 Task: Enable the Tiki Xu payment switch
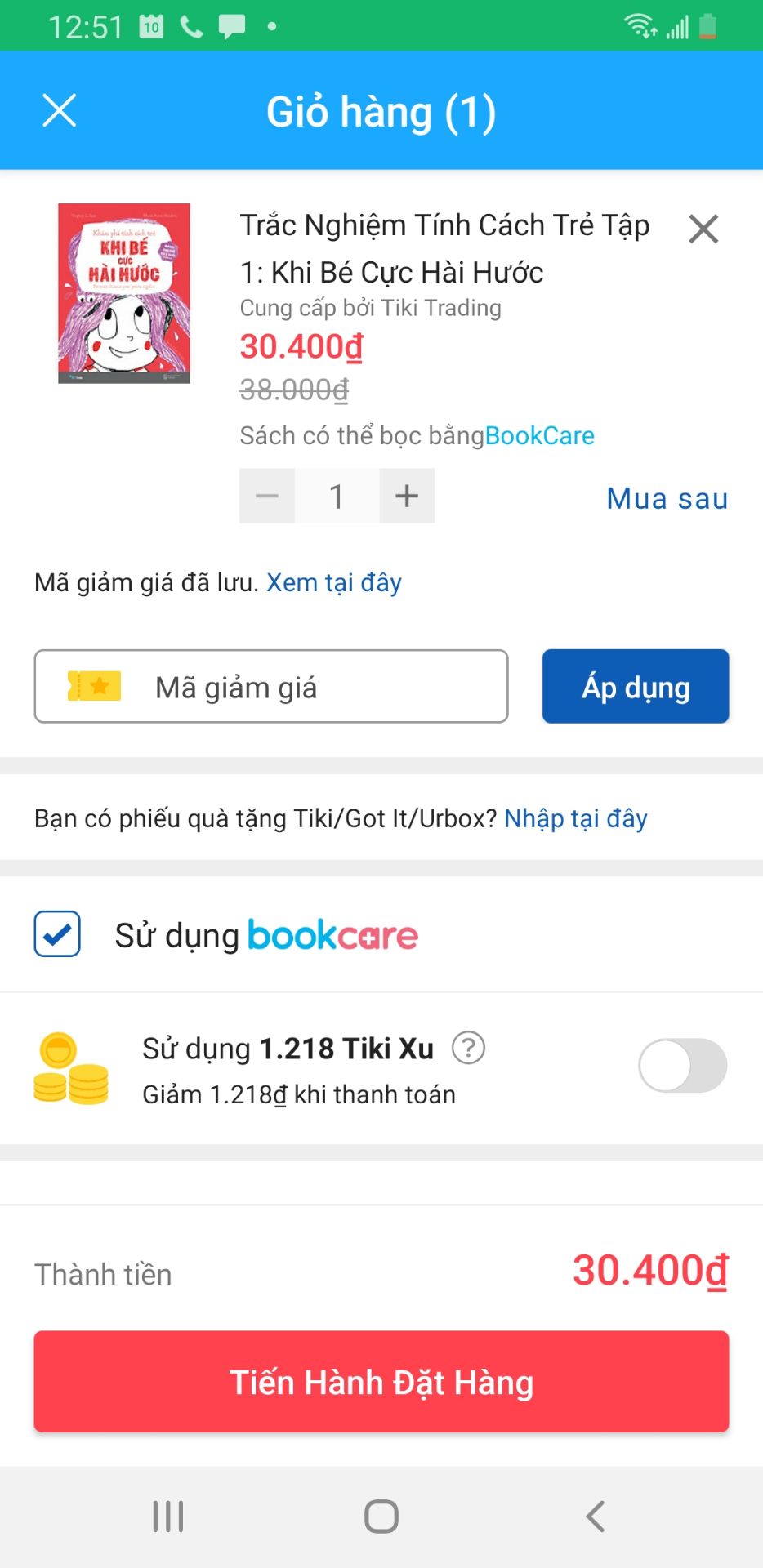[682, 1066]
